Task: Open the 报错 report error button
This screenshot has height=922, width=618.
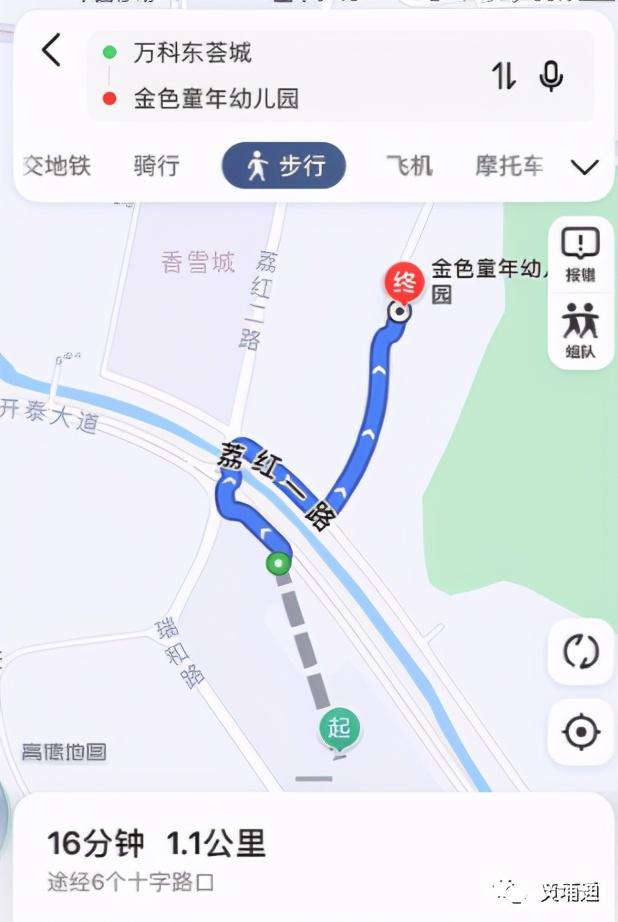Action: click(x=580, y=254)
